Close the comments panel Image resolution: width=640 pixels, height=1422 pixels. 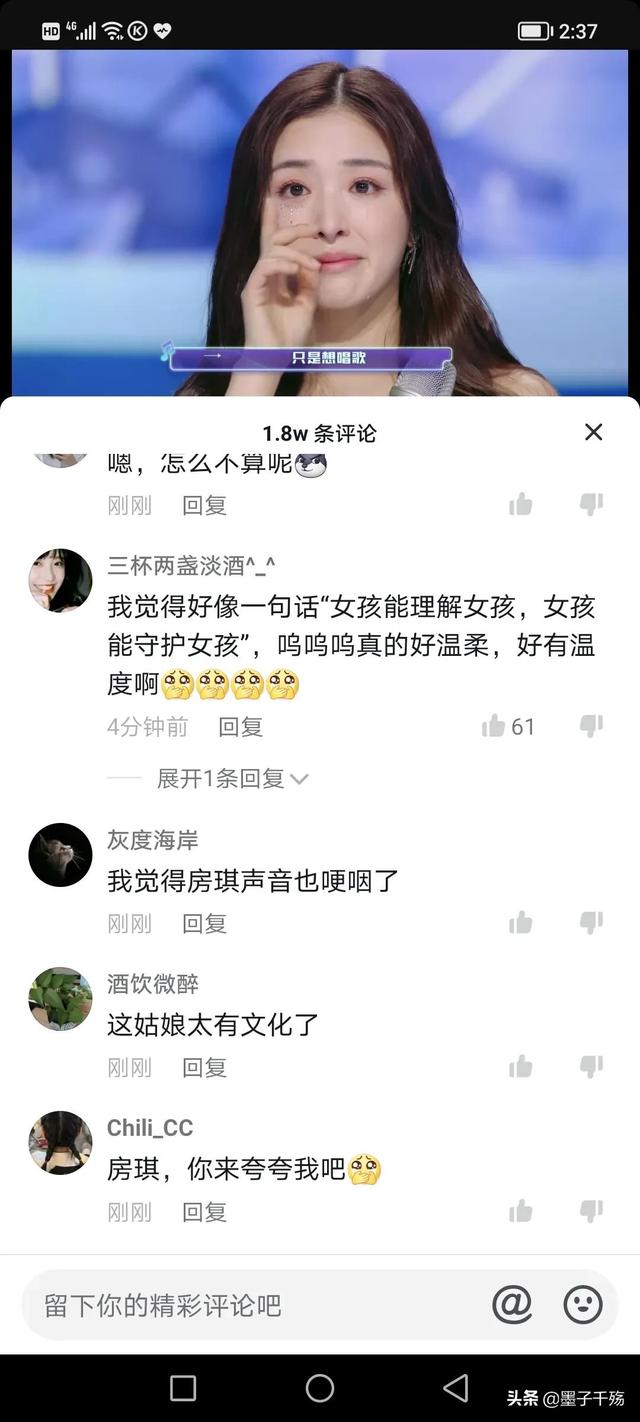click(593, 432)
